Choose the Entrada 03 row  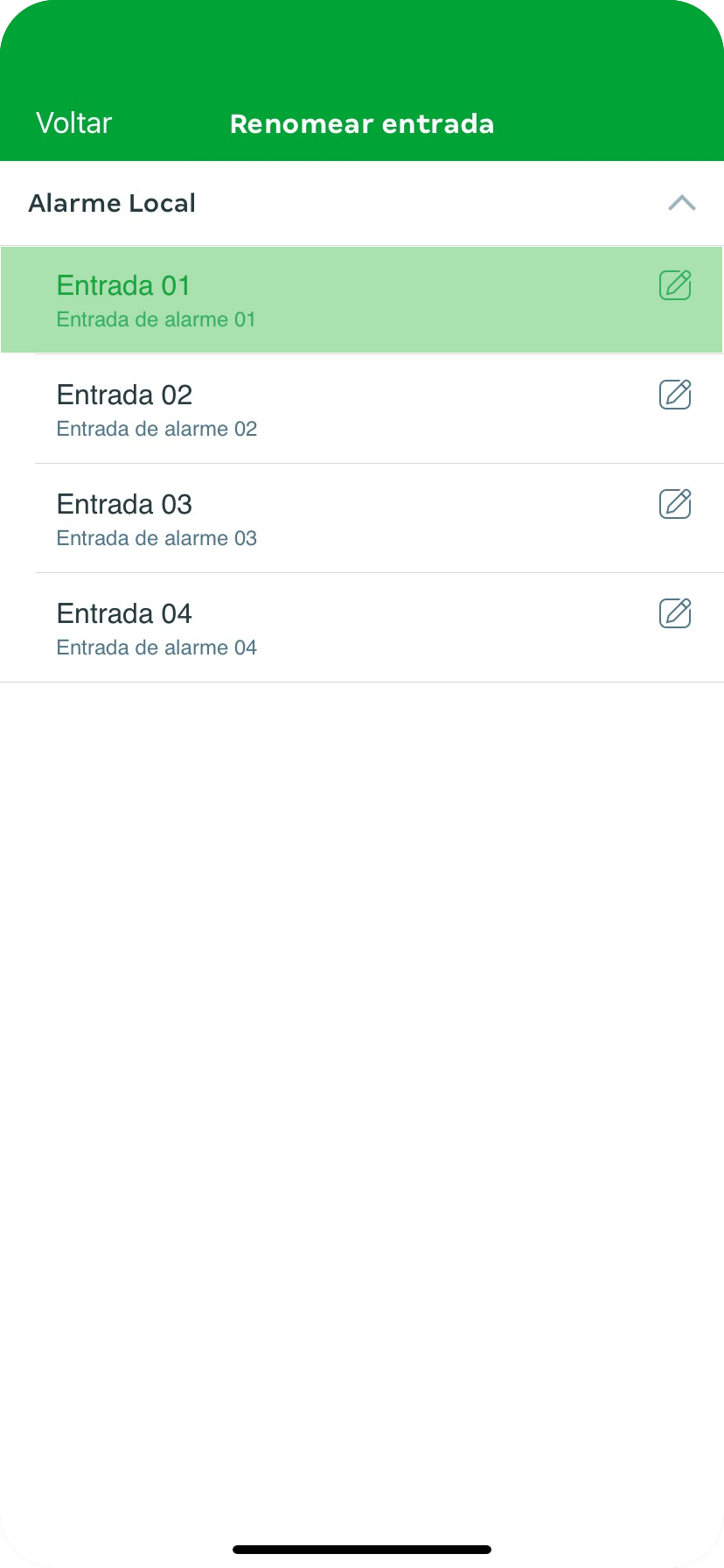pyautogui.click(x=262, y=519)
